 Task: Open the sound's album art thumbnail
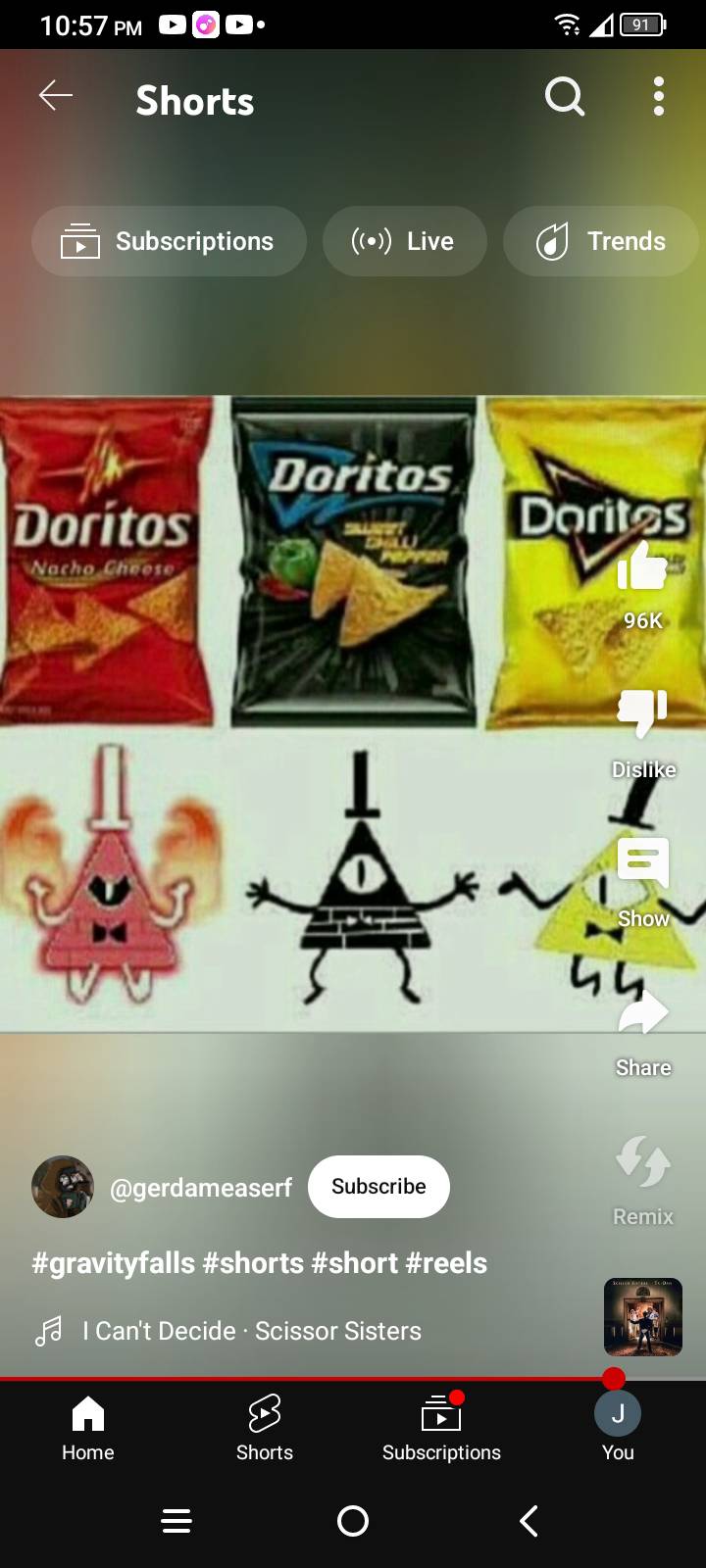pyautogui.click(x=642, y=1317)
